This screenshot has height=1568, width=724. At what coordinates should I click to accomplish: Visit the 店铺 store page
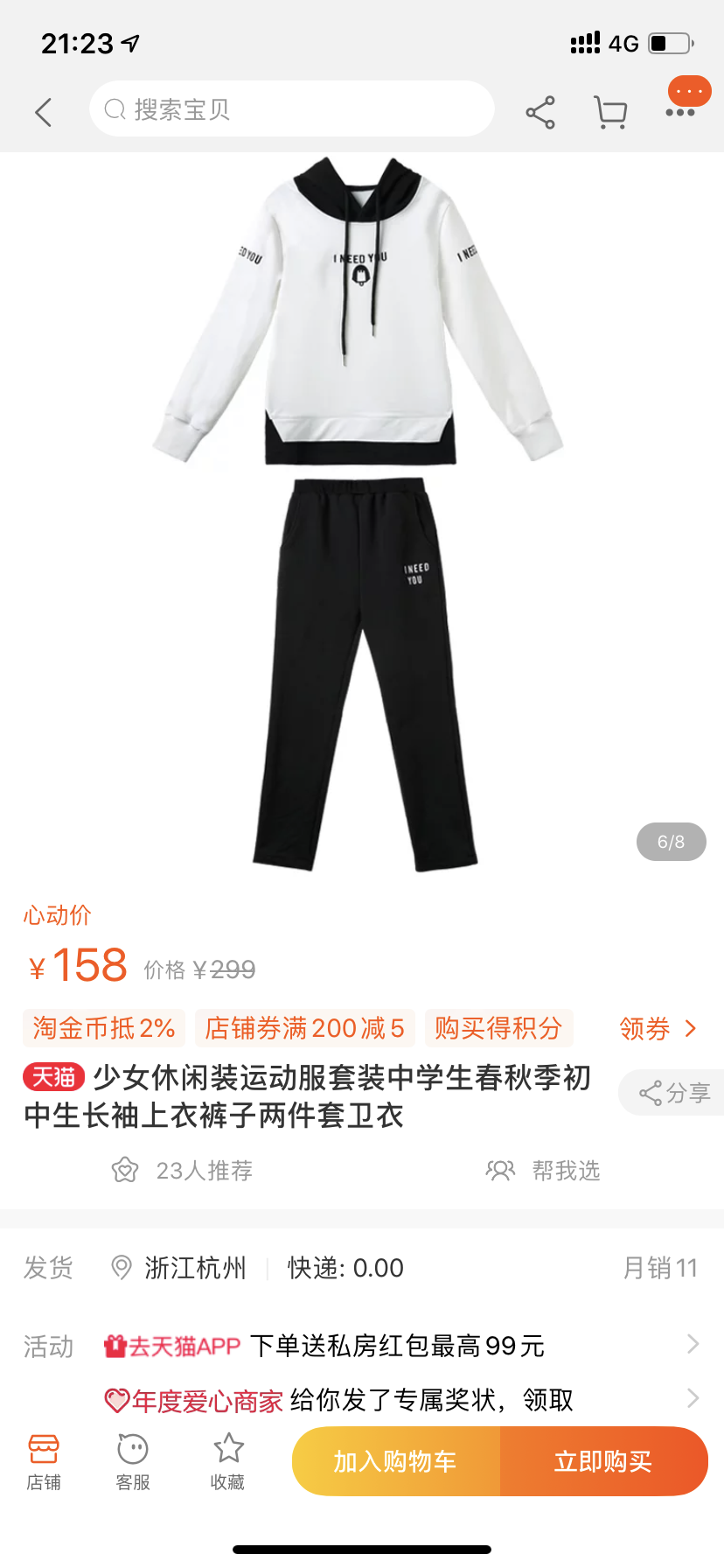pos(44,1461)
